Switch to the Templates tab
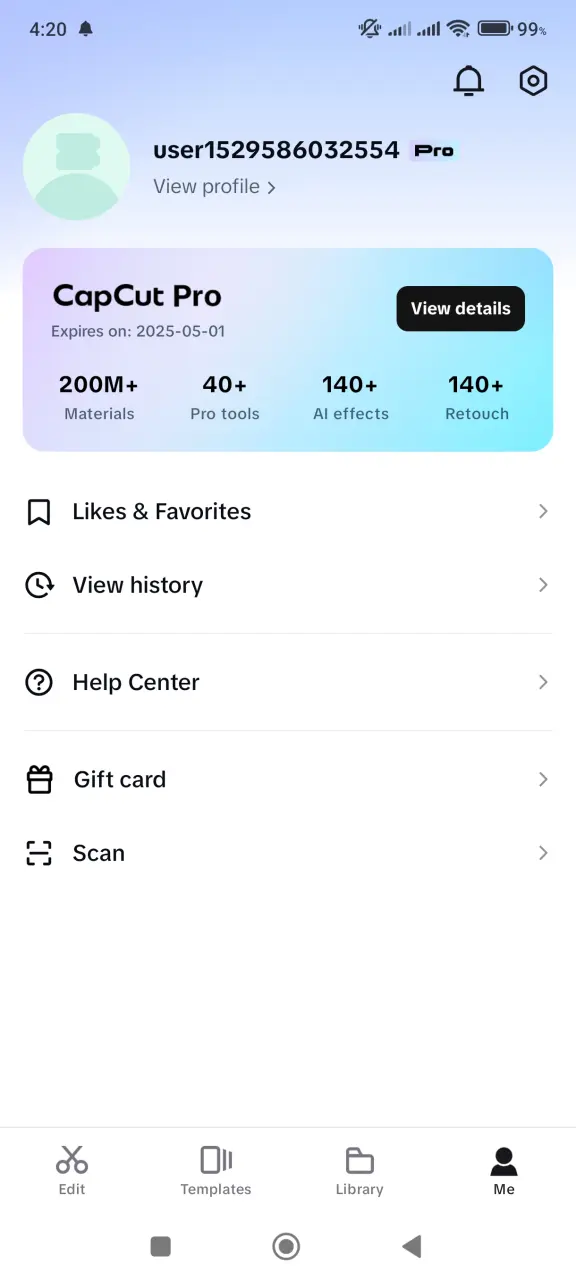 click(x=216, y=1170)
